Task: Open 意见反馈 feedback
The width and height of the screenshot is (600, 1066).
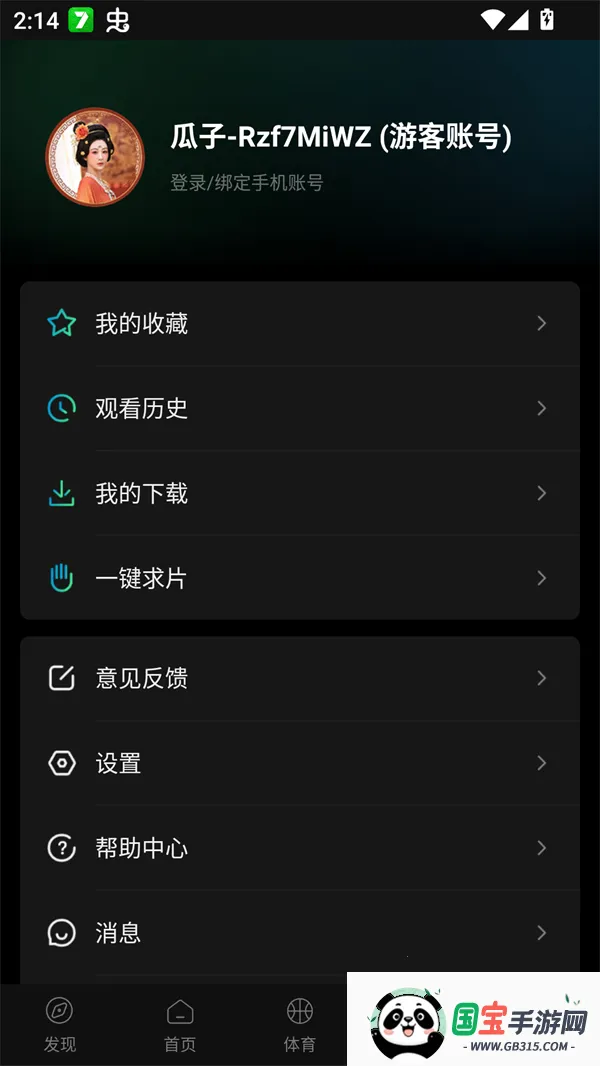Action: 300,678
